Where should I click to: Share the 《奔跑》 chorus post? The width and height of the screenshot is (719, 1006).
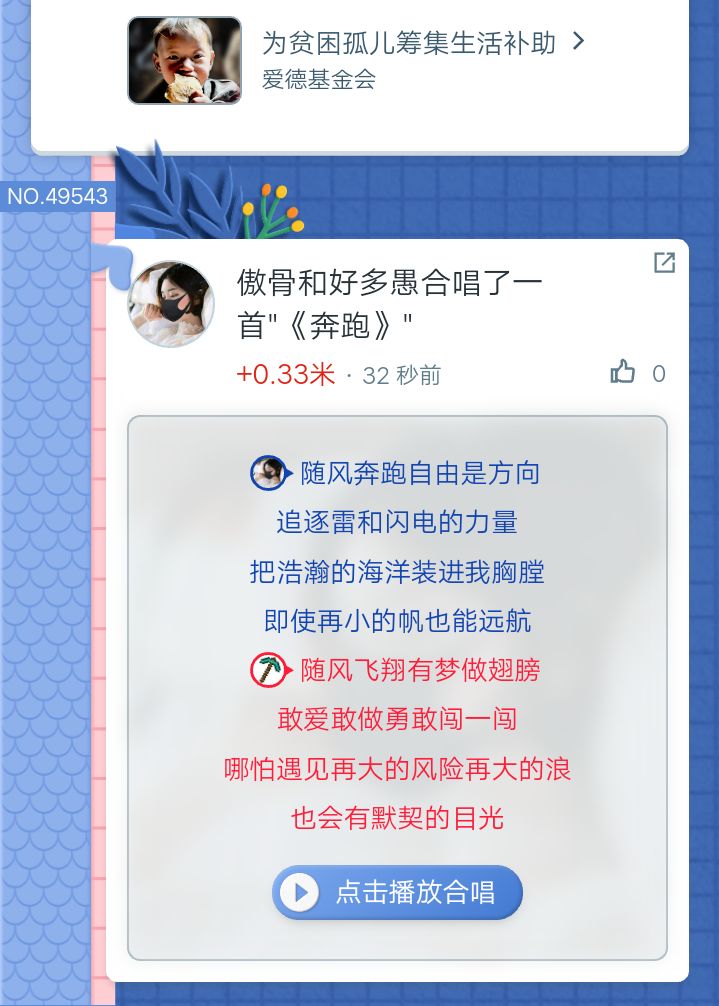pos(664,263)
